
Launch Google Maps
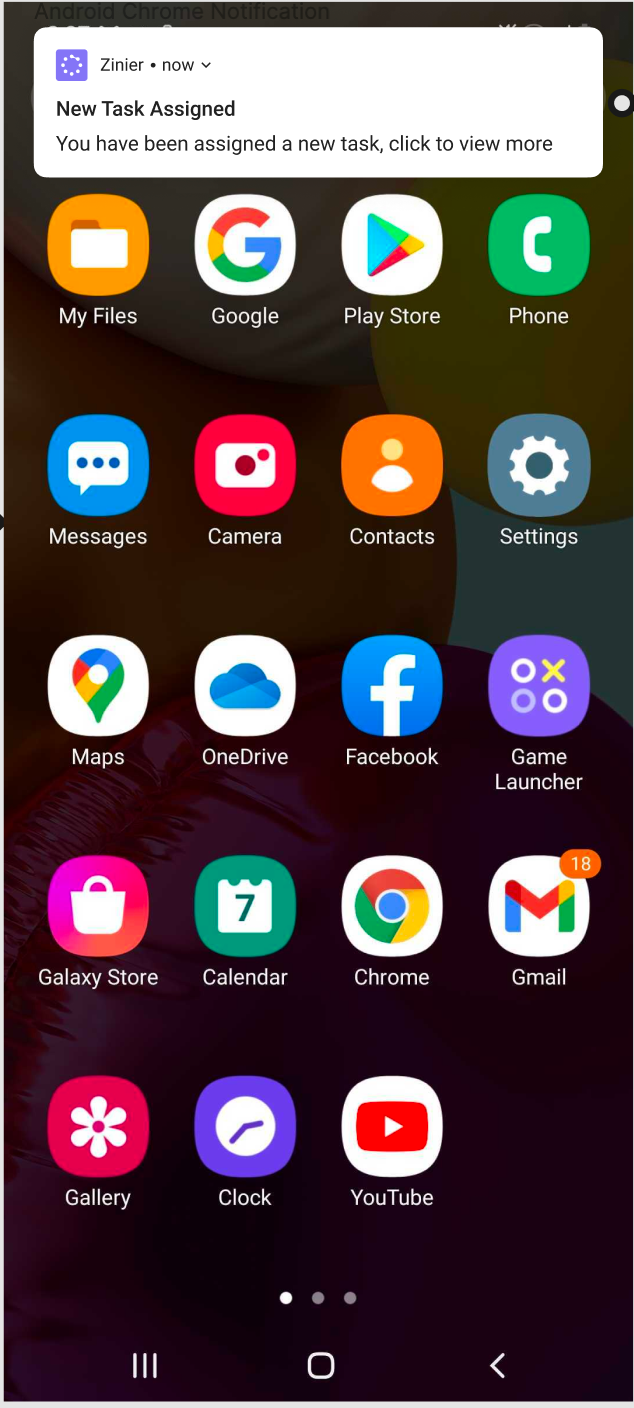click(x=98, y=686)
